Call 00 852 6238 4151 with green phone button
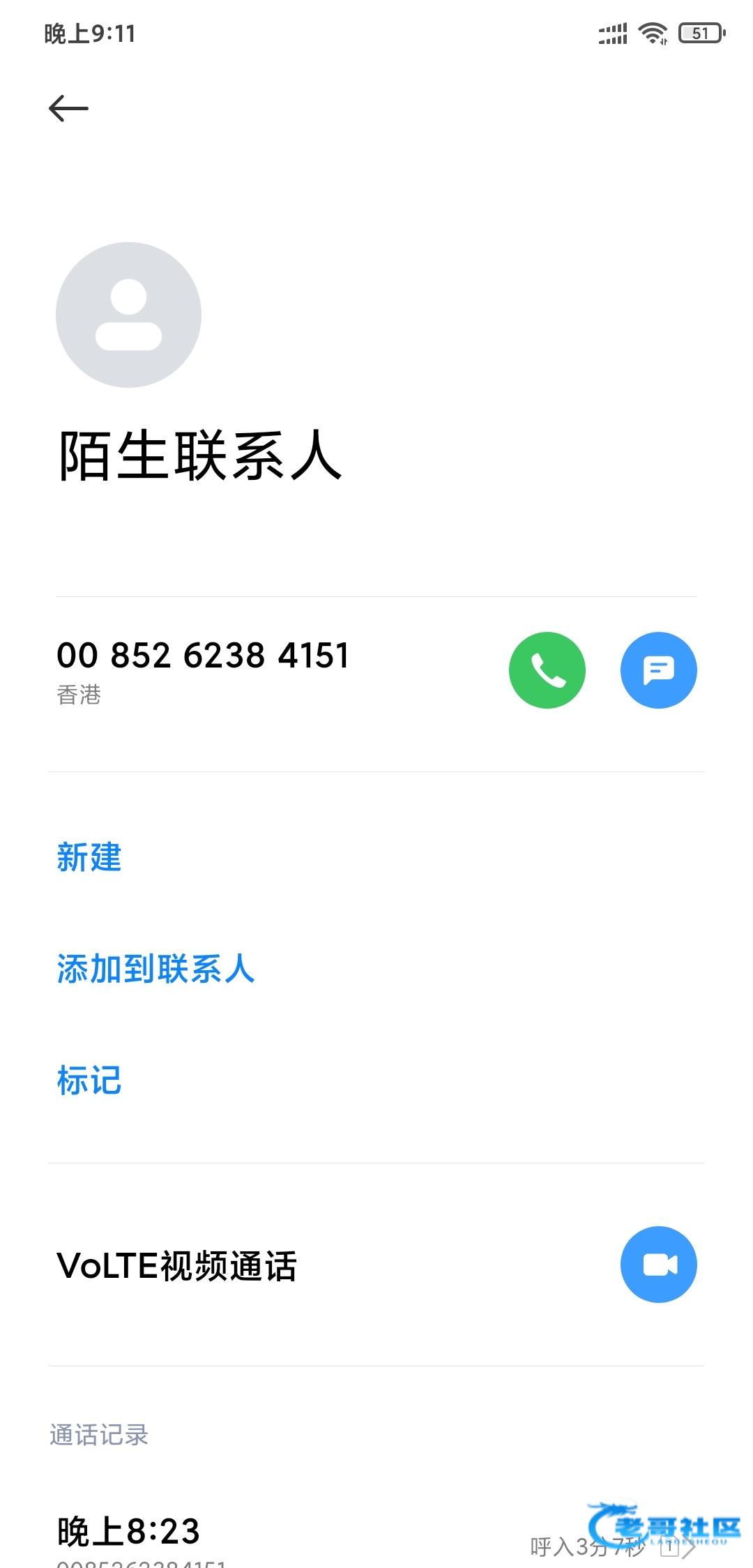753x1568 pixels. 547,670
